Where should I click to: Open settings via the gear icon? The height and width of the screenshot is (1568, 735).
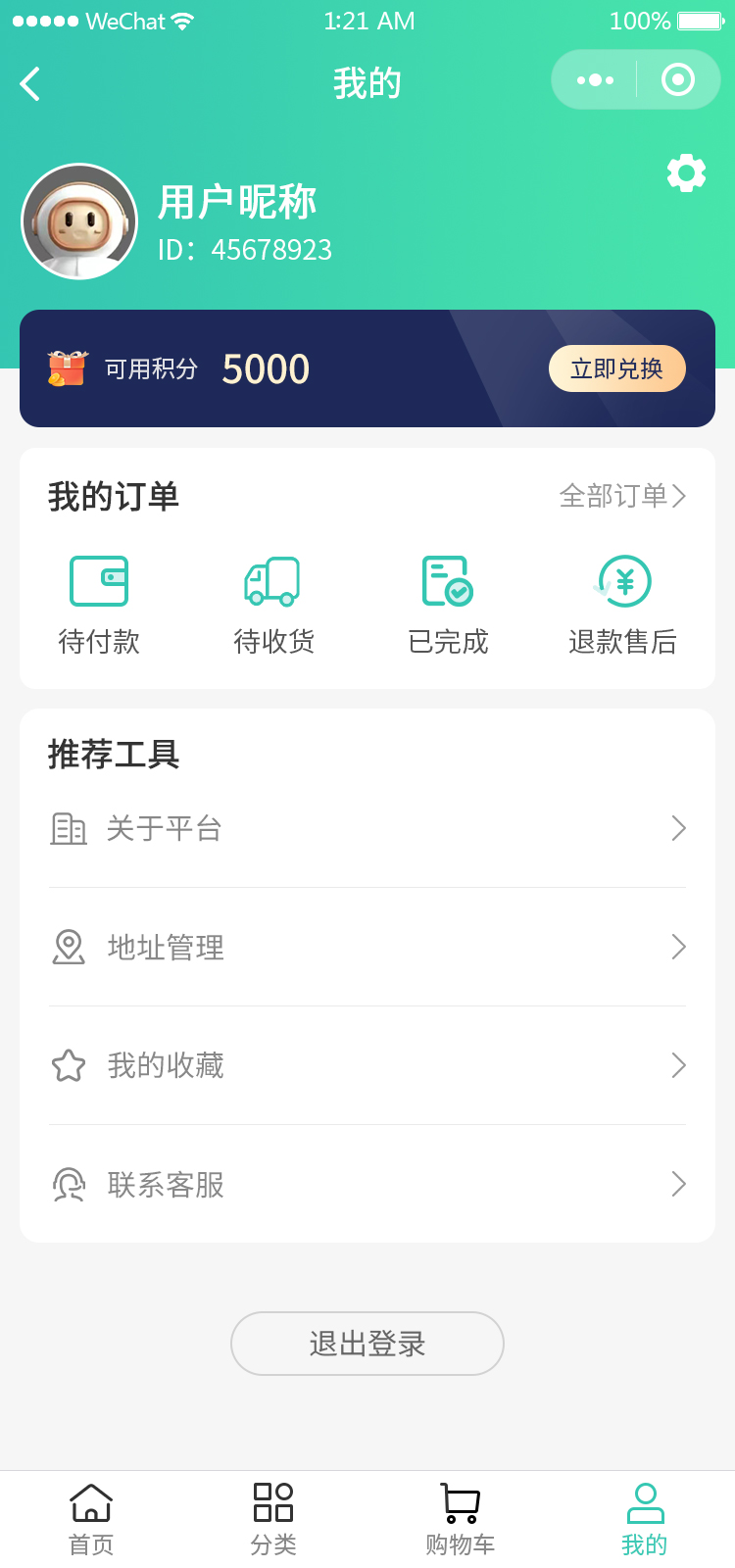coord(686,173)
